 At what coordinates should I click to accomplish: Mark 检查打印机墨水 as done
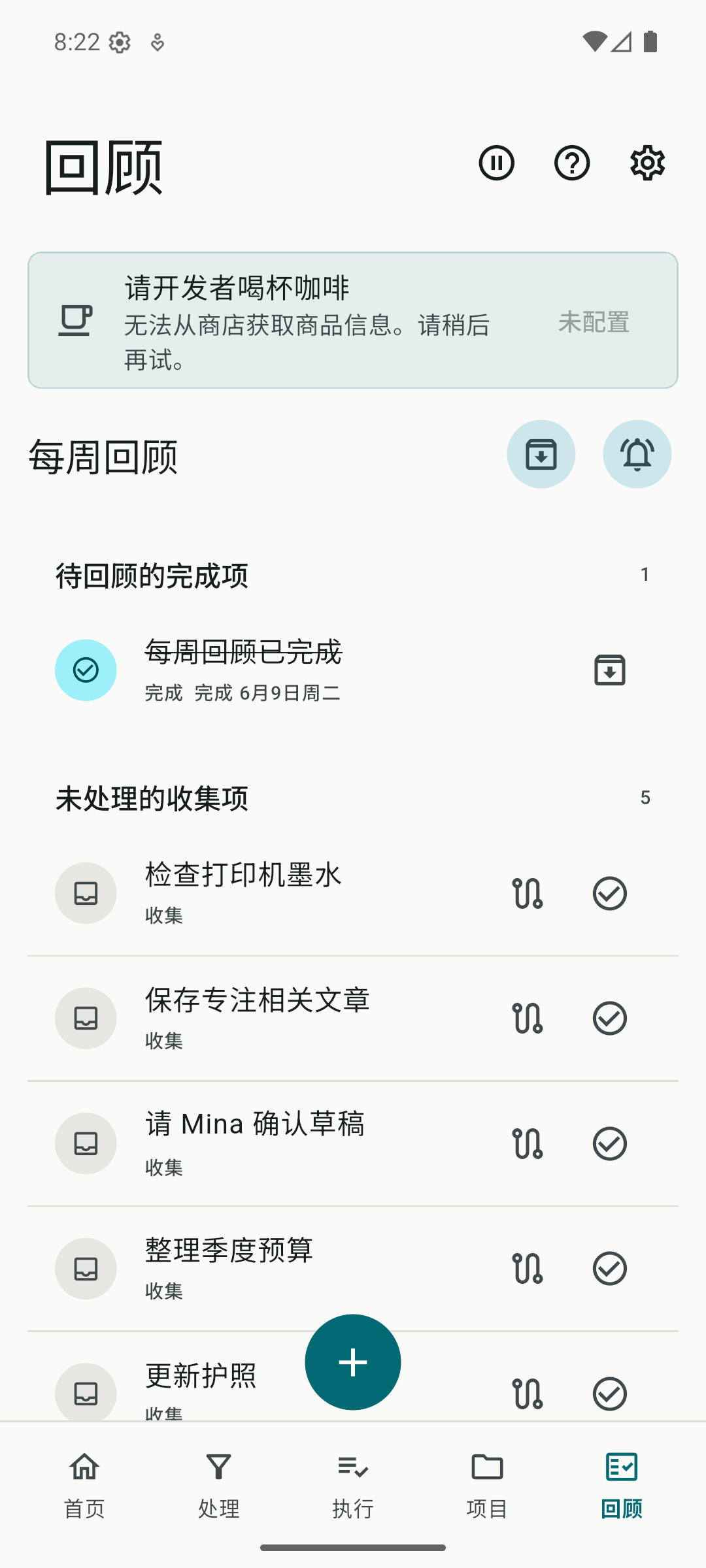point(610,893)
